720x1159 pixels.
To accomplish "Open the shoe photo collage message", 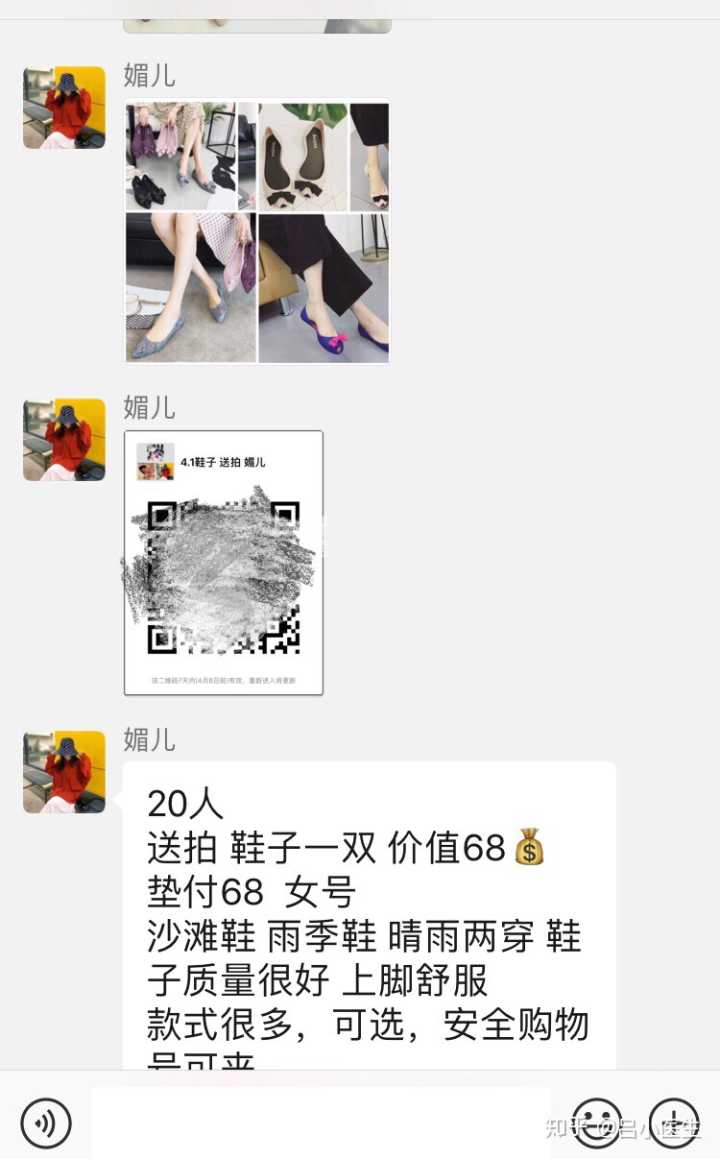I will pos(257,231).
